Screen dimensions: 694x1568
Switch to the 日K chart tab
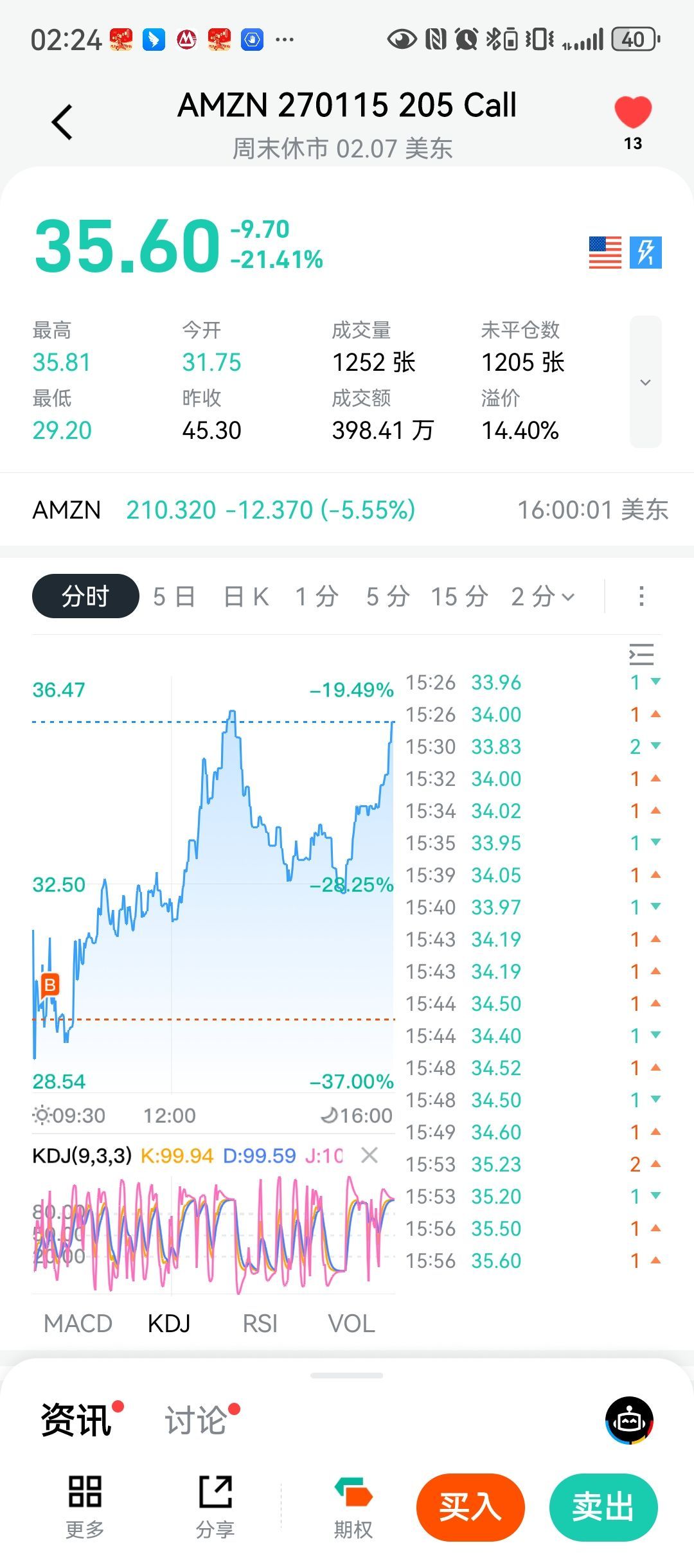[x=245, y=596]
